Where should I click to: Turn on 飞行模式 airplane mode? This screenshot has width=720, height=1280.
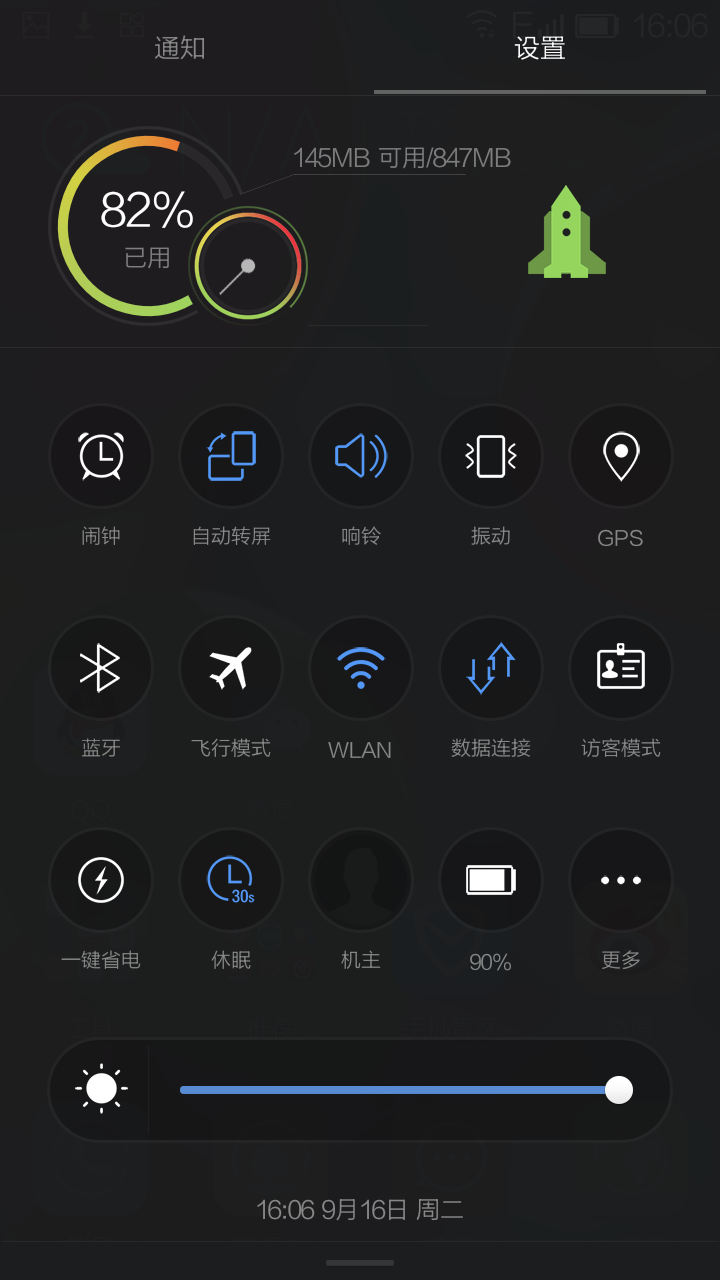(x=231, y=668)
